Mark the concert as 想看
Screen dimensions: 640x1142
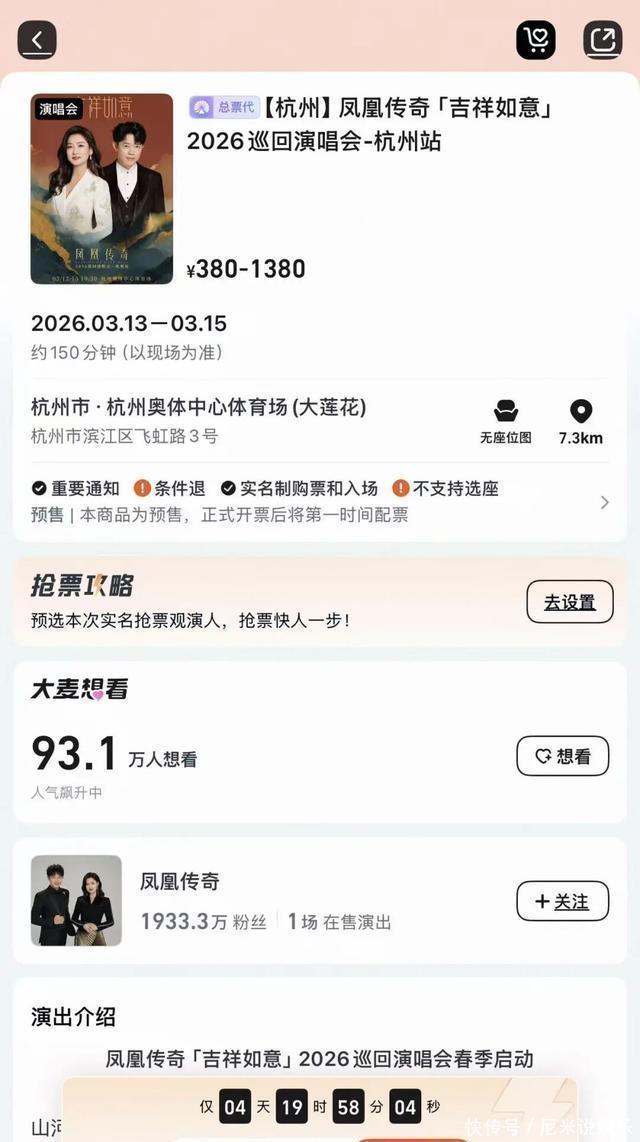point(562,756)
